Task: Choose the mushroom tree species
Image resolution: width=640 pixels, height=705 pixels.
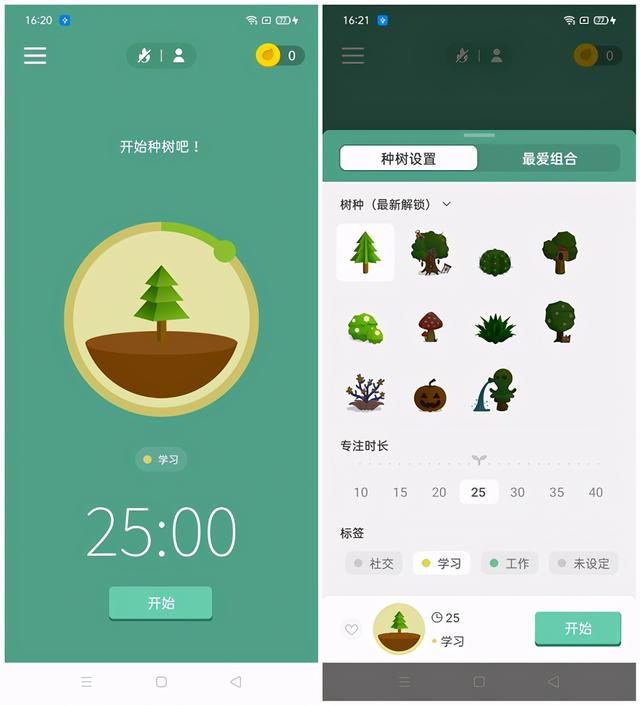Action: coord(430,325)
